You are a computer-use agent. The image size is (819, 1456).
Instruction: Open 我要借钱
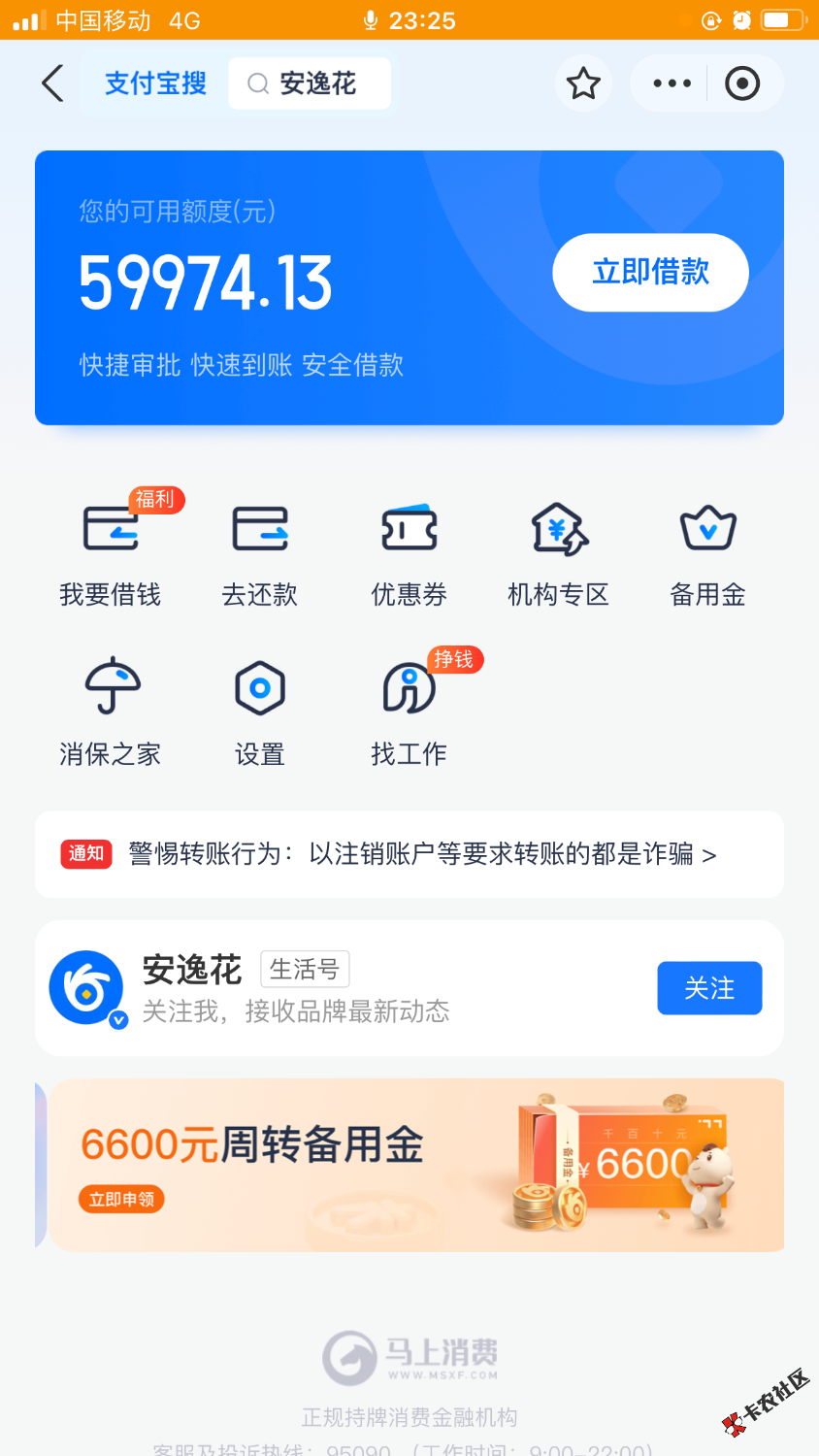coord(111,549)
